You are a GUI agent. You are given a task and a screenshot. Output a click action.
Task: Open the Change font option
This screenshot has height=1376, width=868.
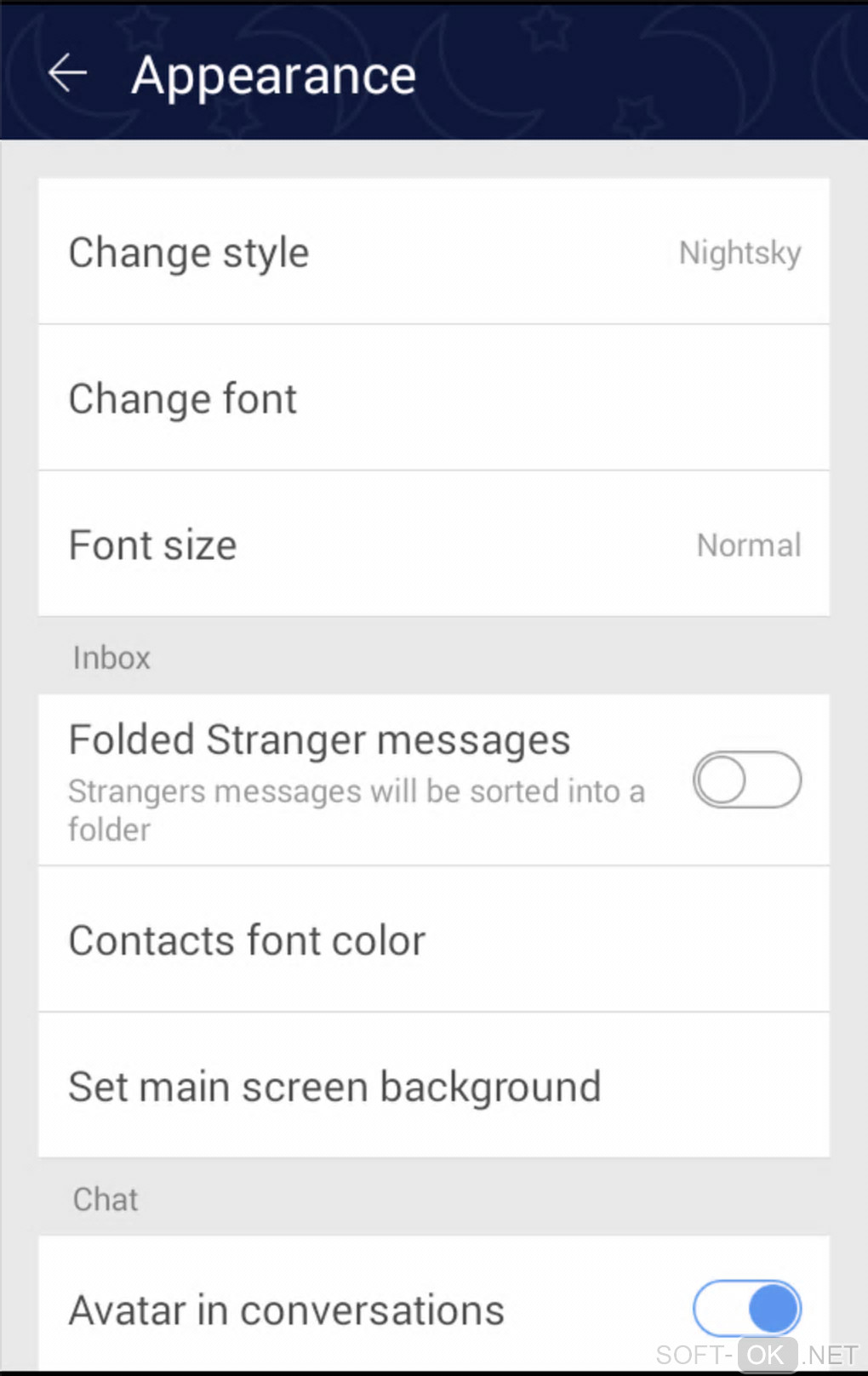433,398
